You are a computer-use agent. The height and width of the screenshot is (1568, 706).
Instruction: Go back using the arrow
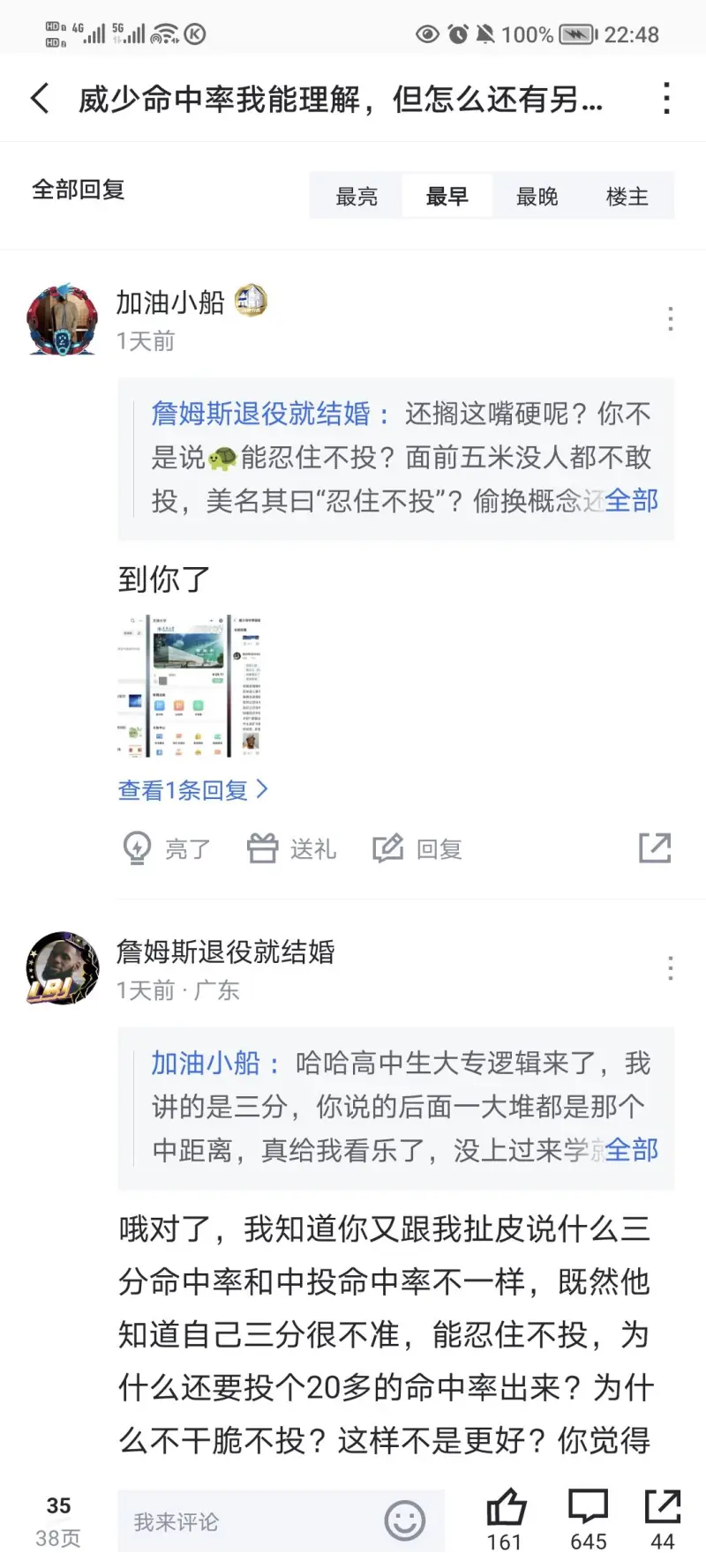40,98
